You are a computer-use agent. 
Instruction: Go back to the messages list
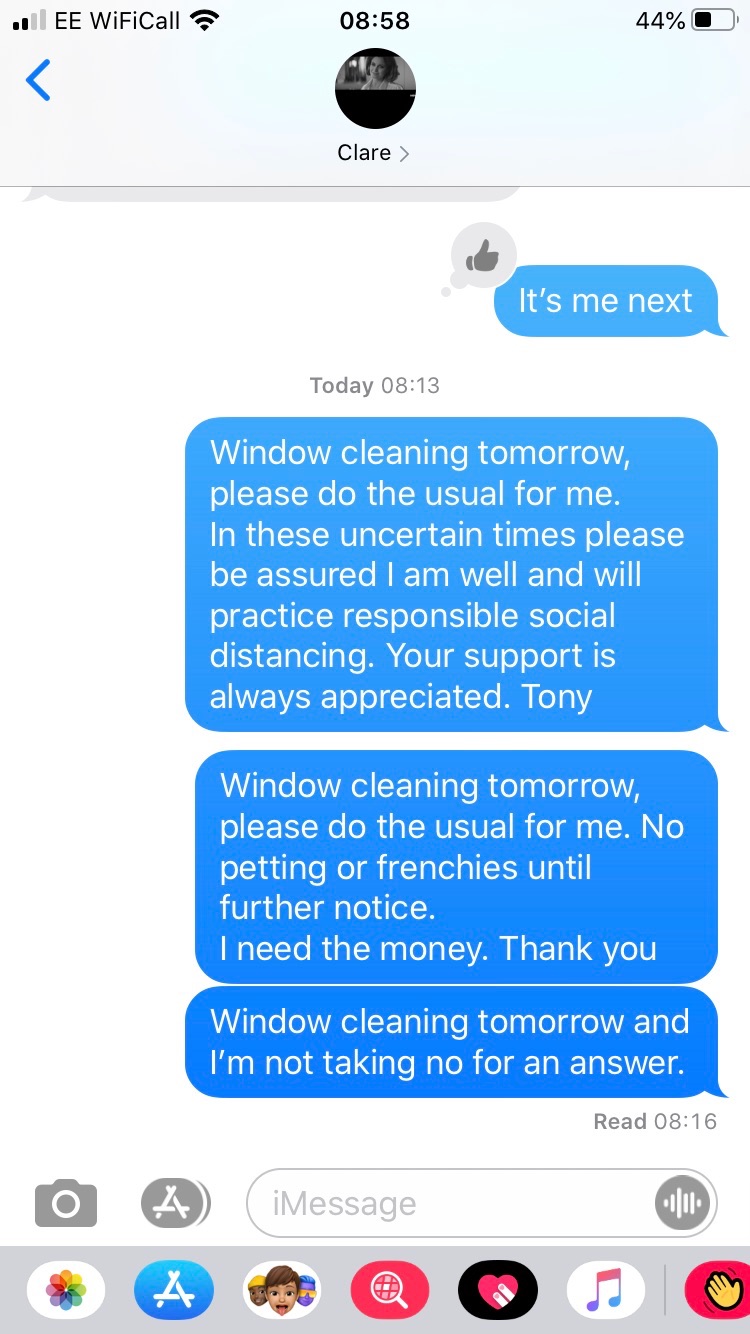pyautogui.click(x=38, y=81)
